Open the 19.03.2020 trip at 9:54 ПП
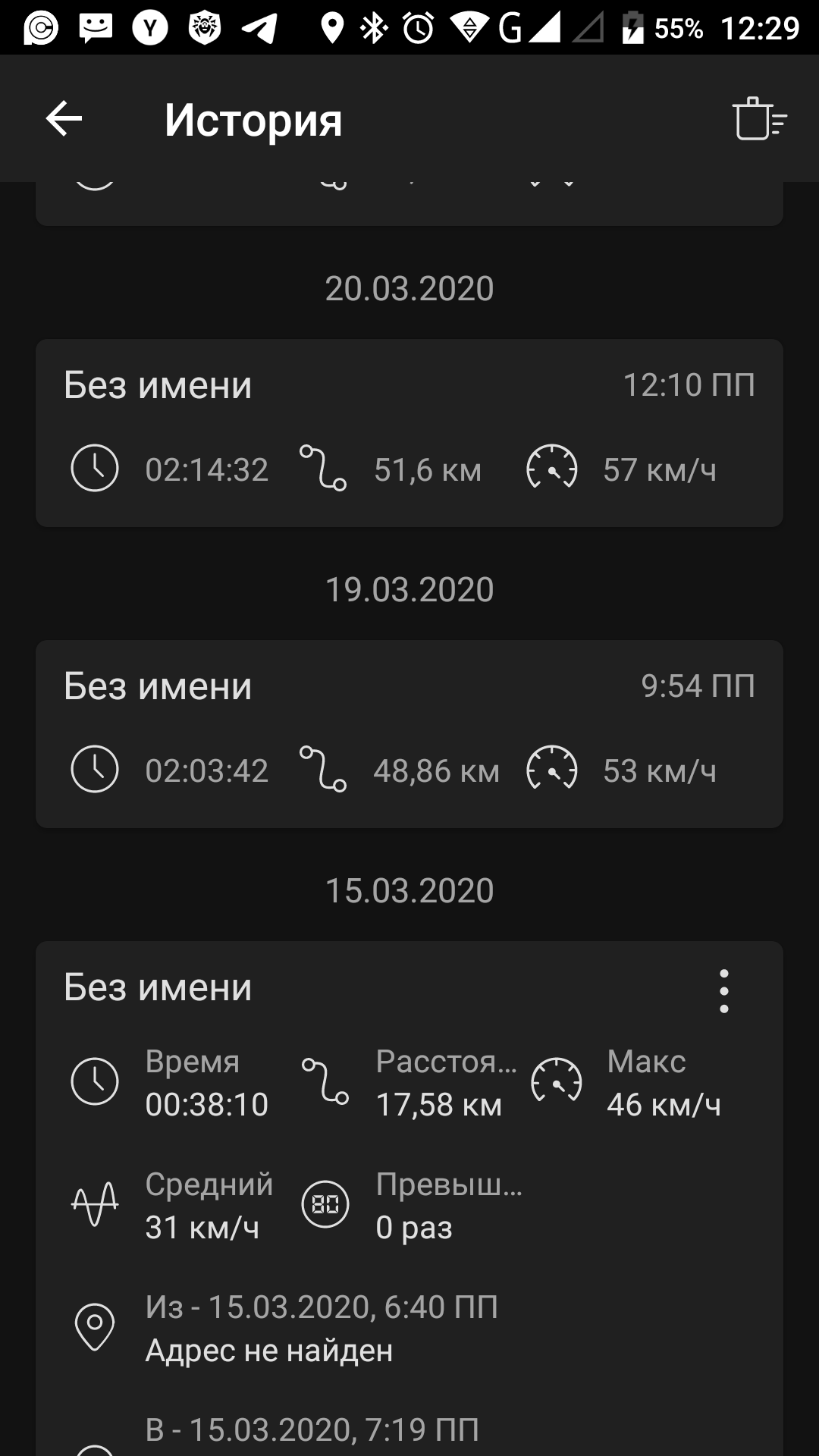This screenshot has height=1456, width=819. click(x=409, y=734)
